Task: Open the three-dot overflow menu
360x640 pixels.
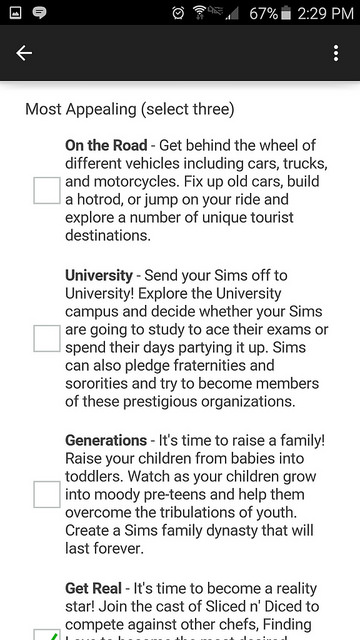Action: coord(336,53)
